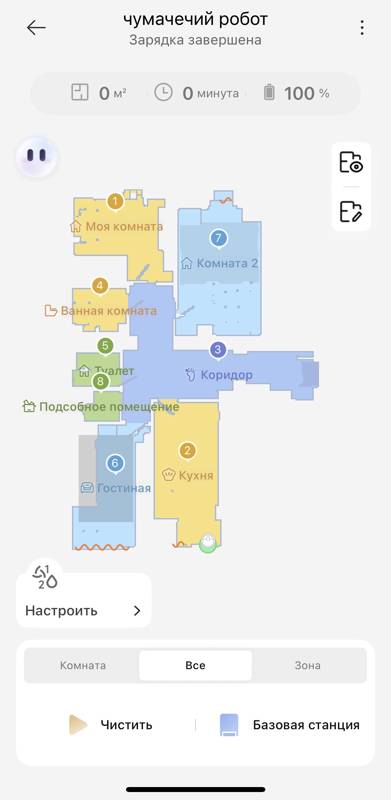Select the Кухня room on map
Image resolution: width=391 pixels, height=800 pixels.
[x=187, y=476]
